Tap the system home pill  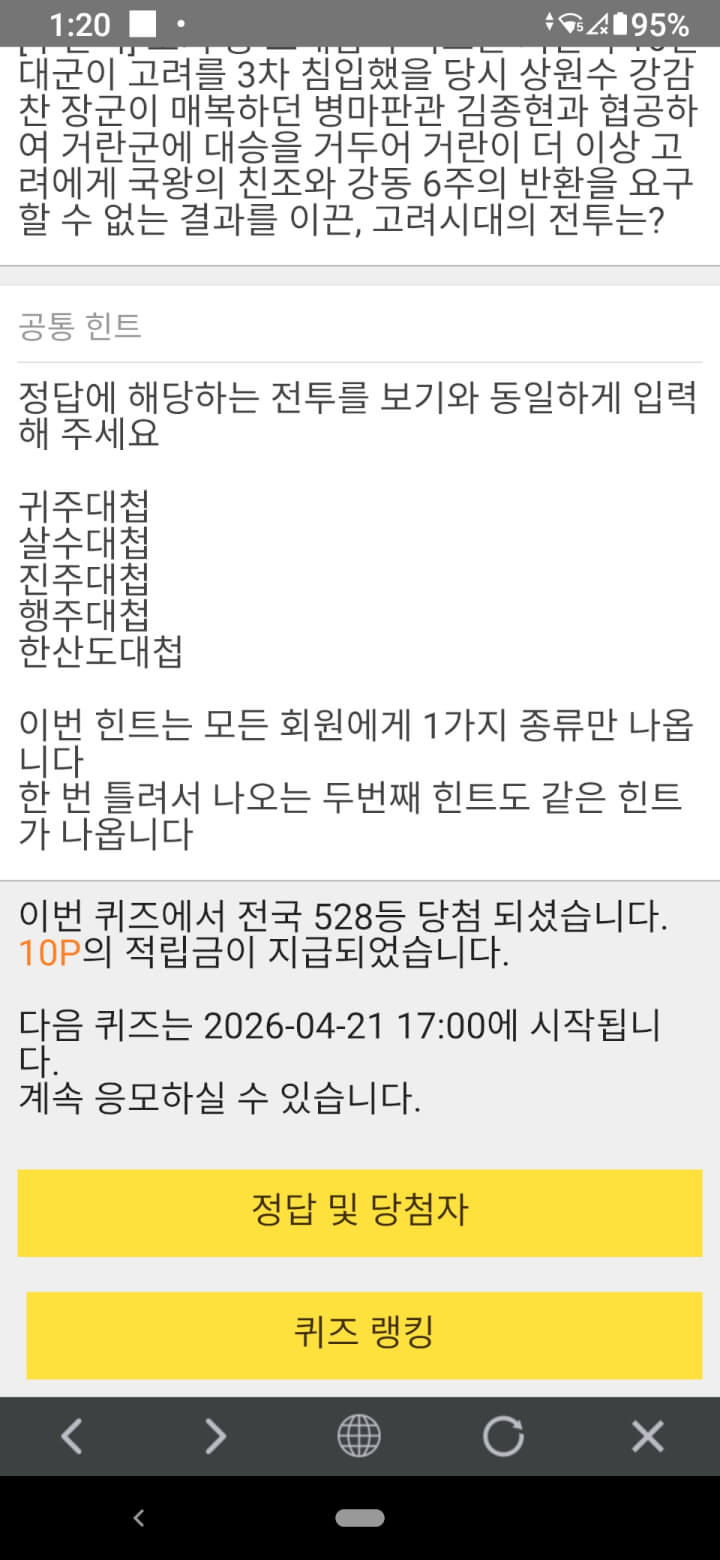360,1518
